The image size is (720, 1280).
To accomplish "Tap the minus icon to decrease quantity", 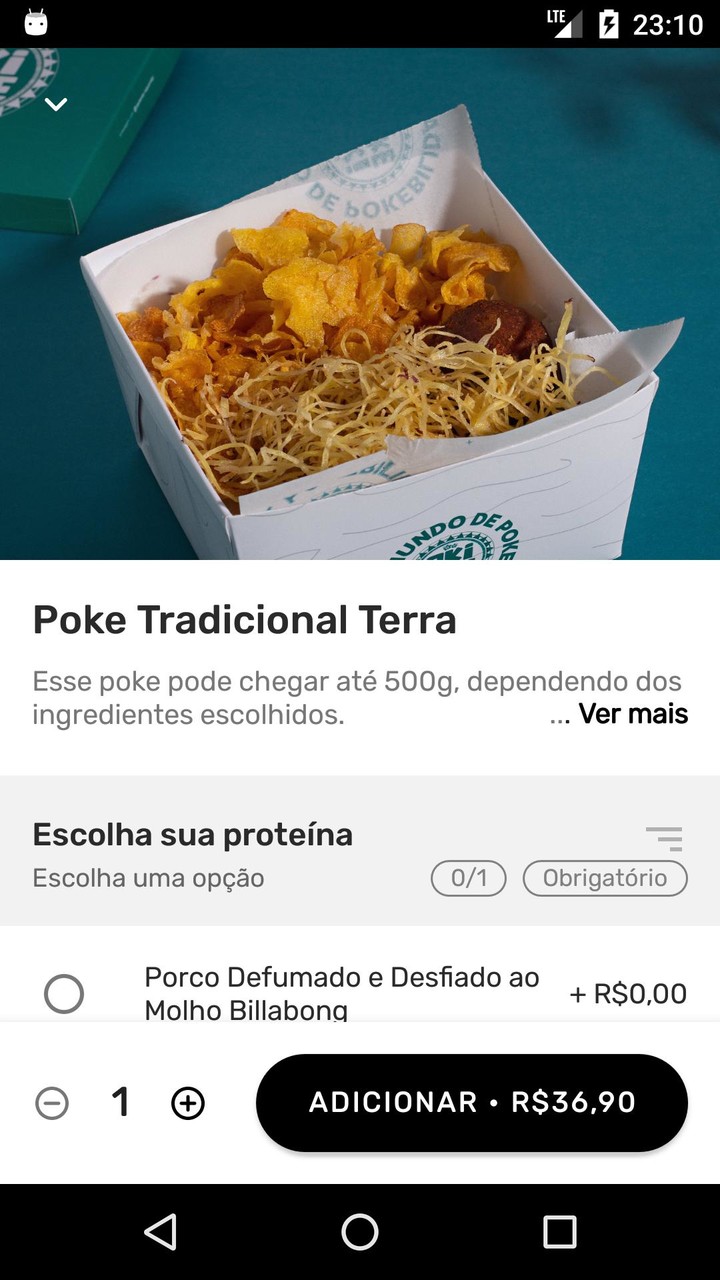I will (x=51, y=1102).
